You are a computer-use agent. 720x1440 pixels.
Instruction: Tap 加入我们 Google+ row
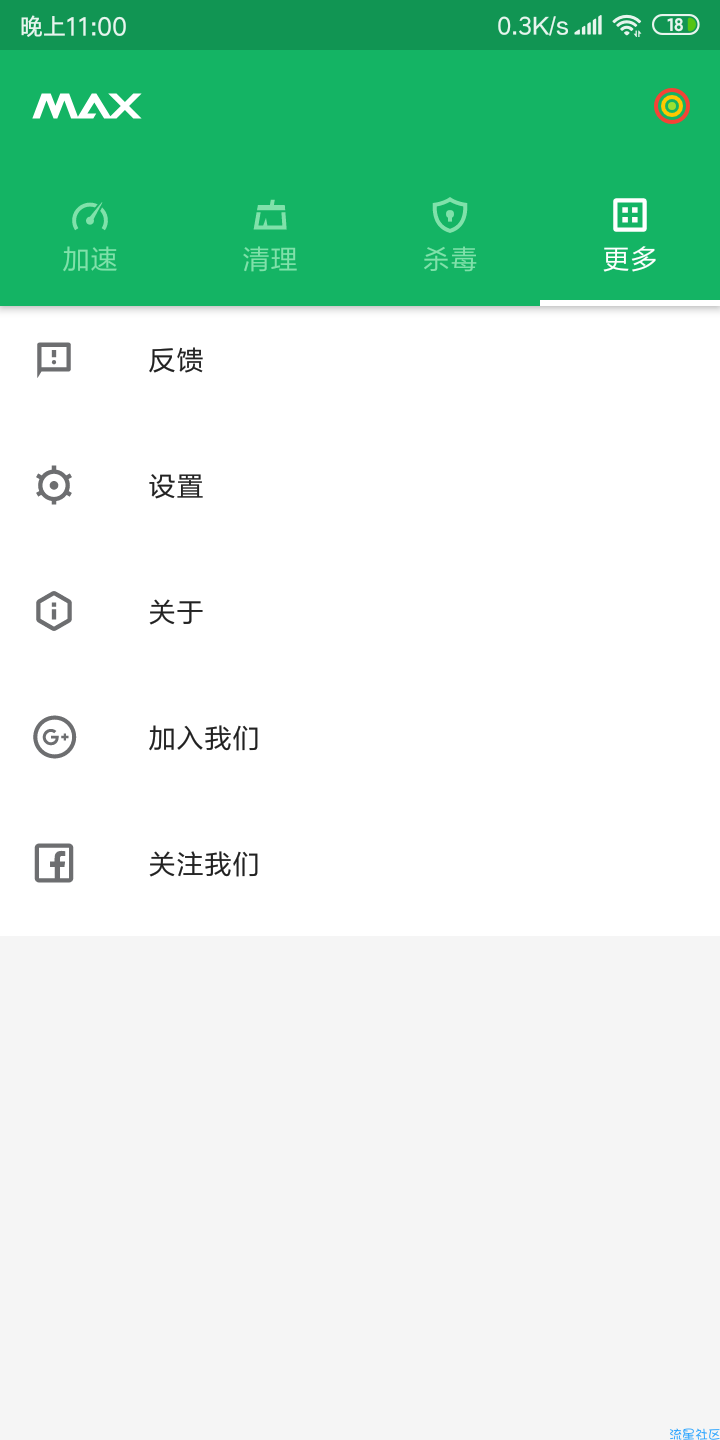click(x=360, y=738)
